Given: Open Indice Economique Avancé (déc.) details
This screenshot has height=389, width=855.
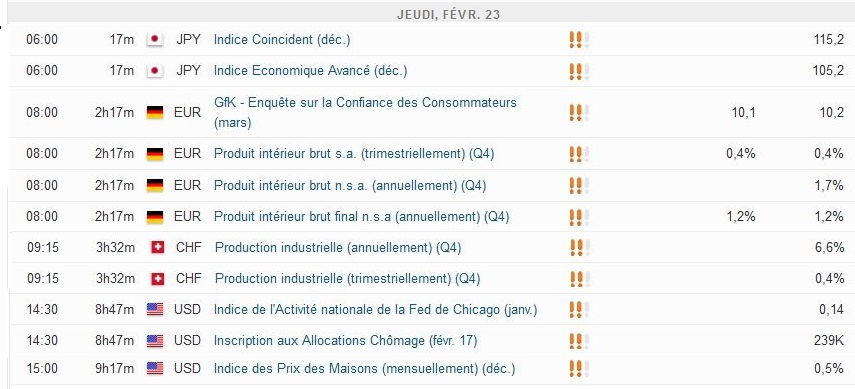Looking at the screenshot, I should pos(310,71).
